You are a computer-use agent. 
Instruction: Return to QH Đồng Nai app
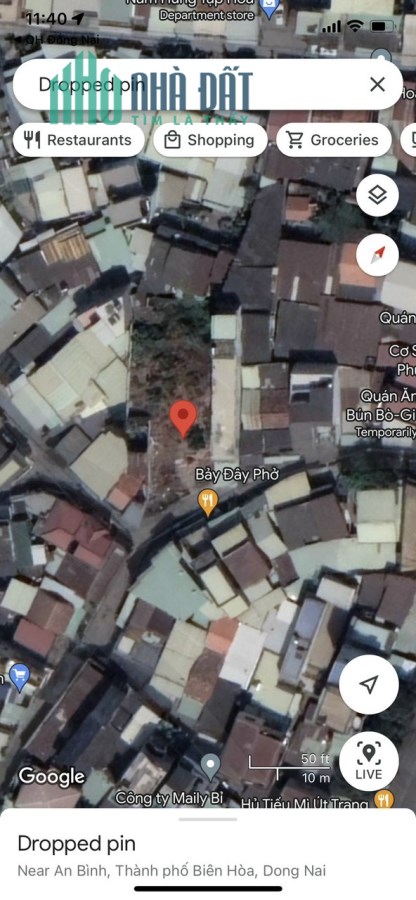coord(56,40)
